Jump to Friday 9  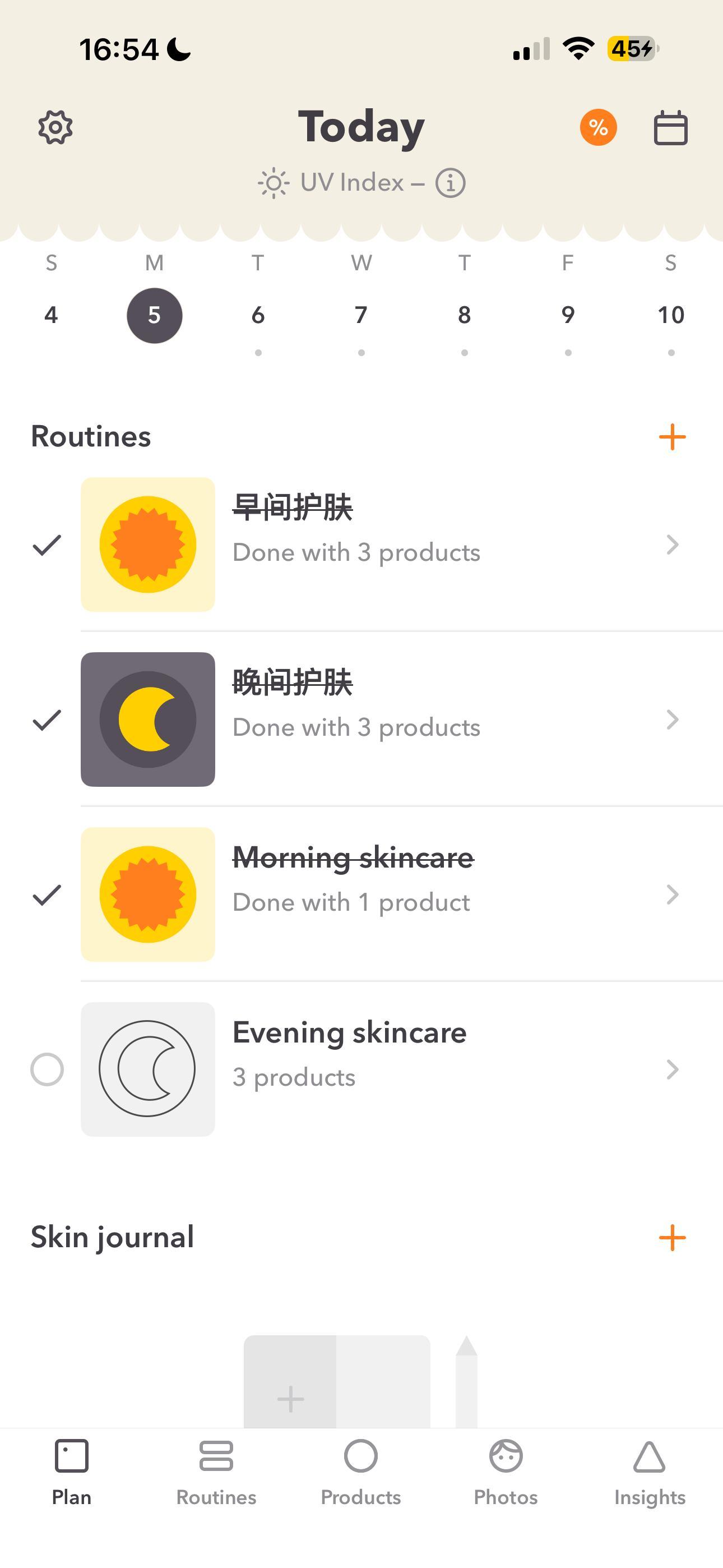tap(568, 315)
